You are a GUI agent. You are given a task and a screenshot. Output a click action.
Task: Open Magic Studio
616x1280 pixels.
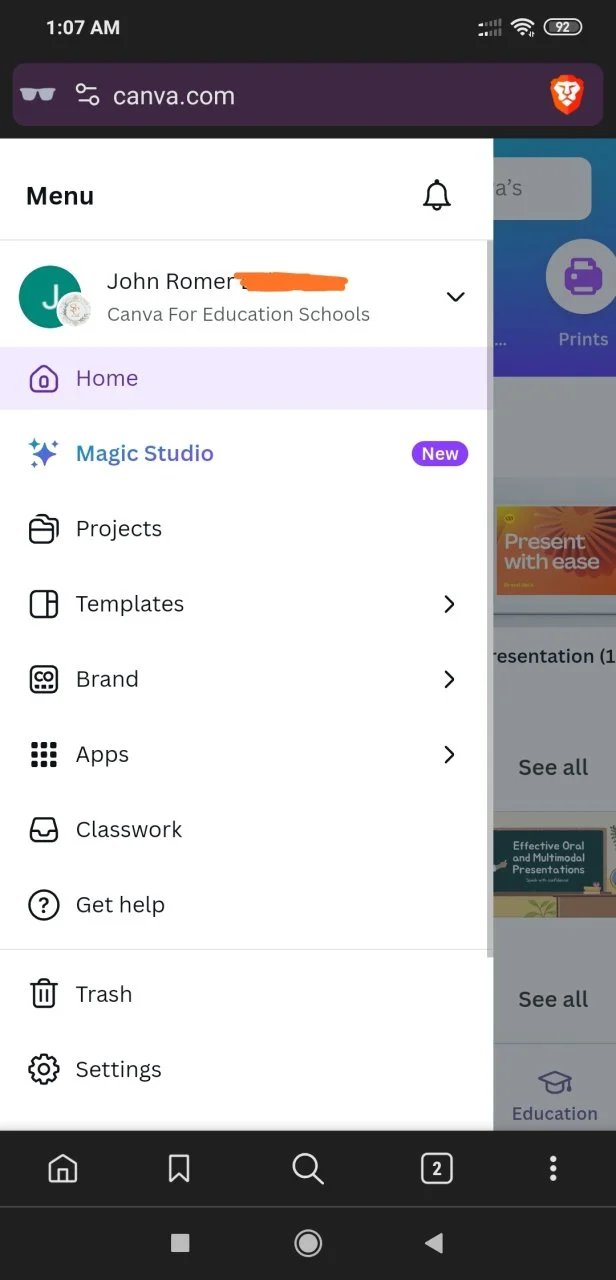coord(244,453)
